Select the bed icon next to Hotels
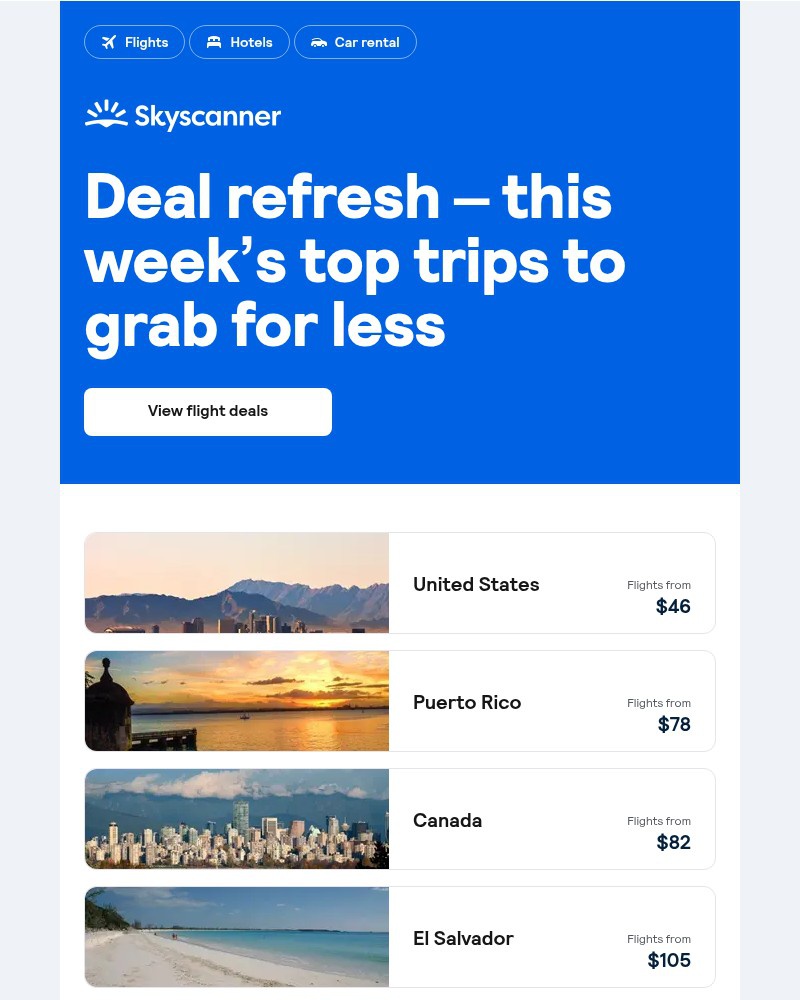 (x=213, y=42)
